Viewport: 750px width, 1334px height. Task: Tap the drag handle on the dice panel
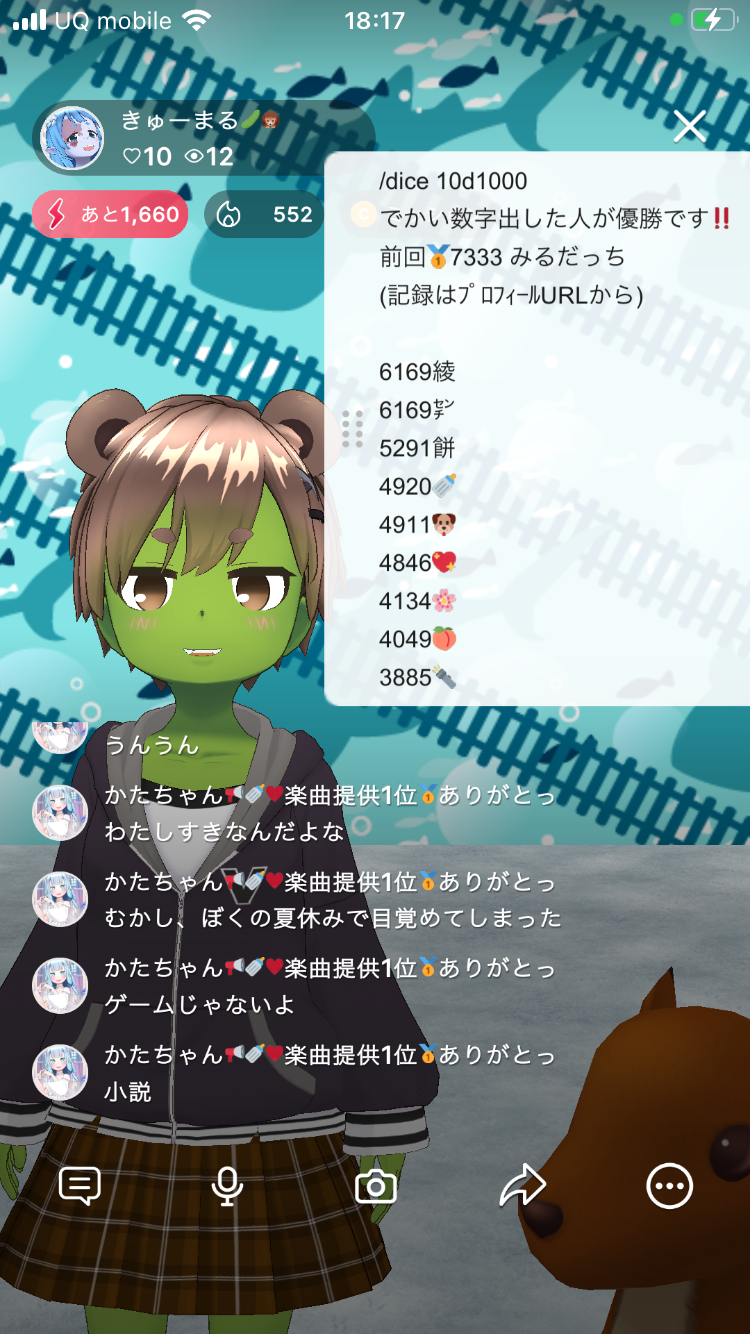pos(352,429)
